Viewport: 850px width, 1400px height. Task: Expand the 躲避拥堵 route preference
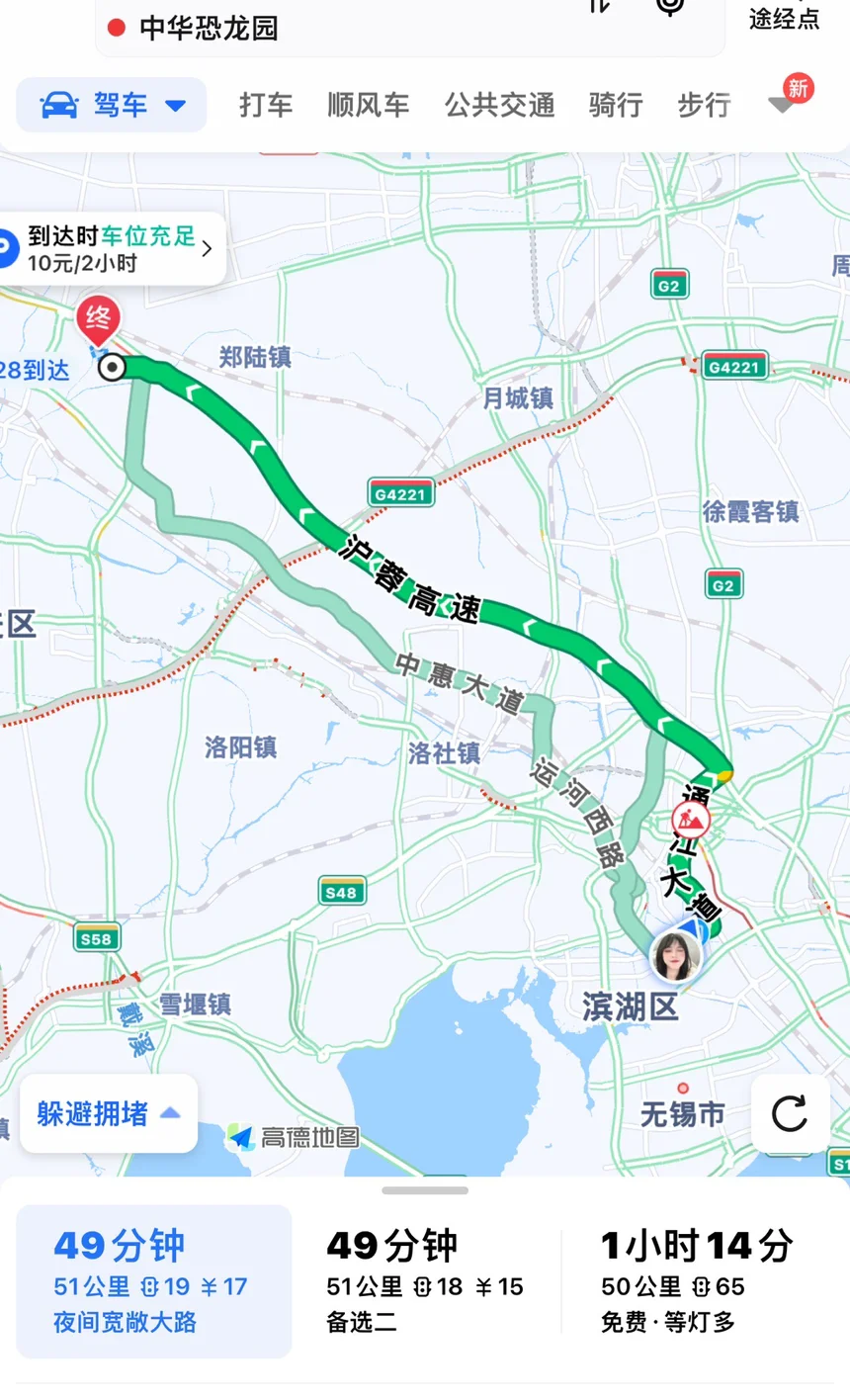(x=109, y=1113)
